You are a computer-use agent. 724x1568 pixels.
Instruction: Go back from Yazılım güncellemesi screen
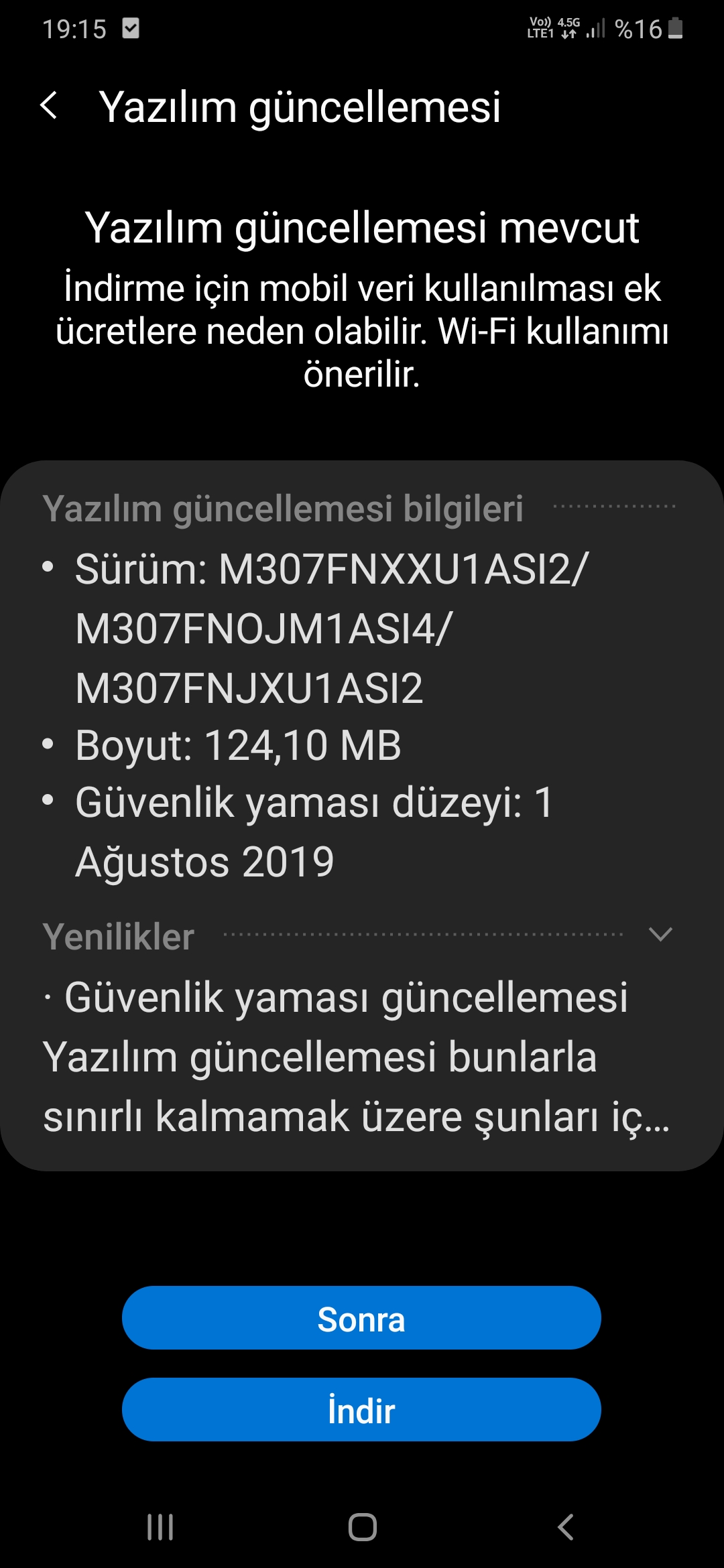(x=49, y=106)
